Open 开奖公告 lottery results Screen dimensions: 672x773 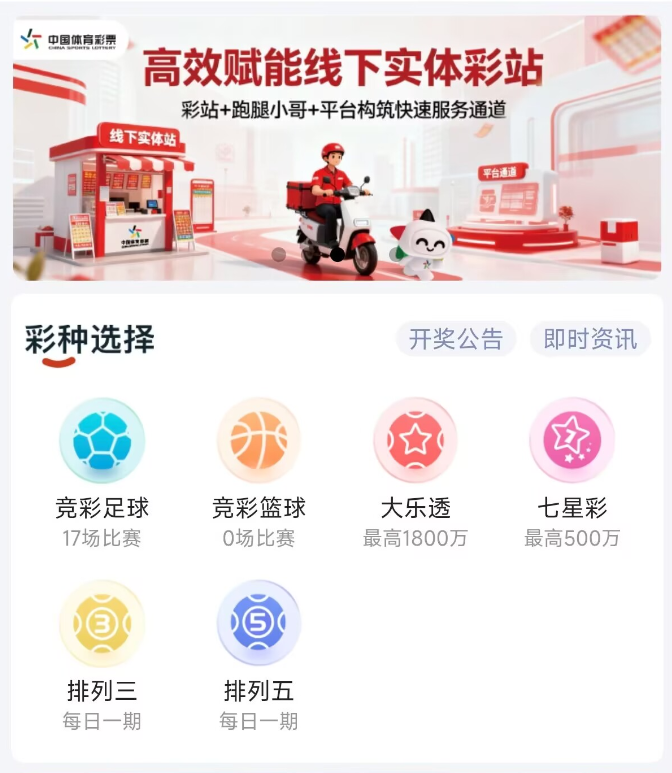coord(456,339)
